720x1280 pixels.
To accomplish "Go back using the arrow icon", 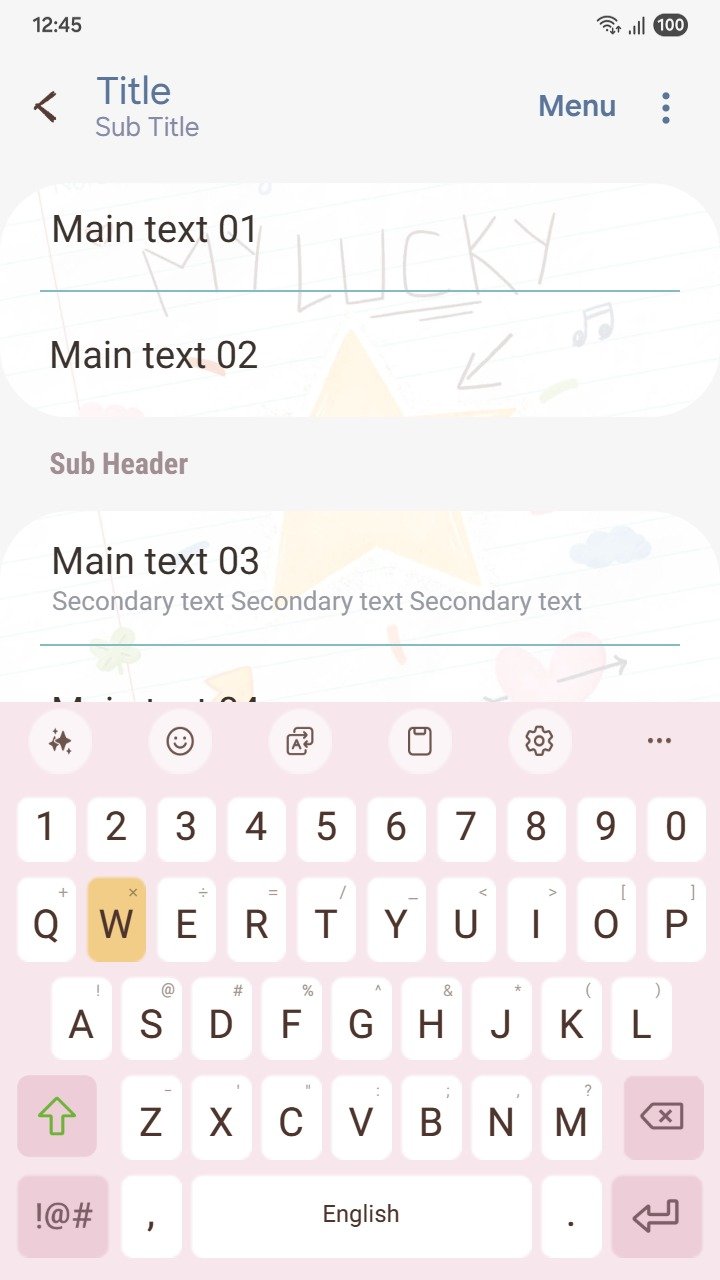I will click(x=45, y=106).
